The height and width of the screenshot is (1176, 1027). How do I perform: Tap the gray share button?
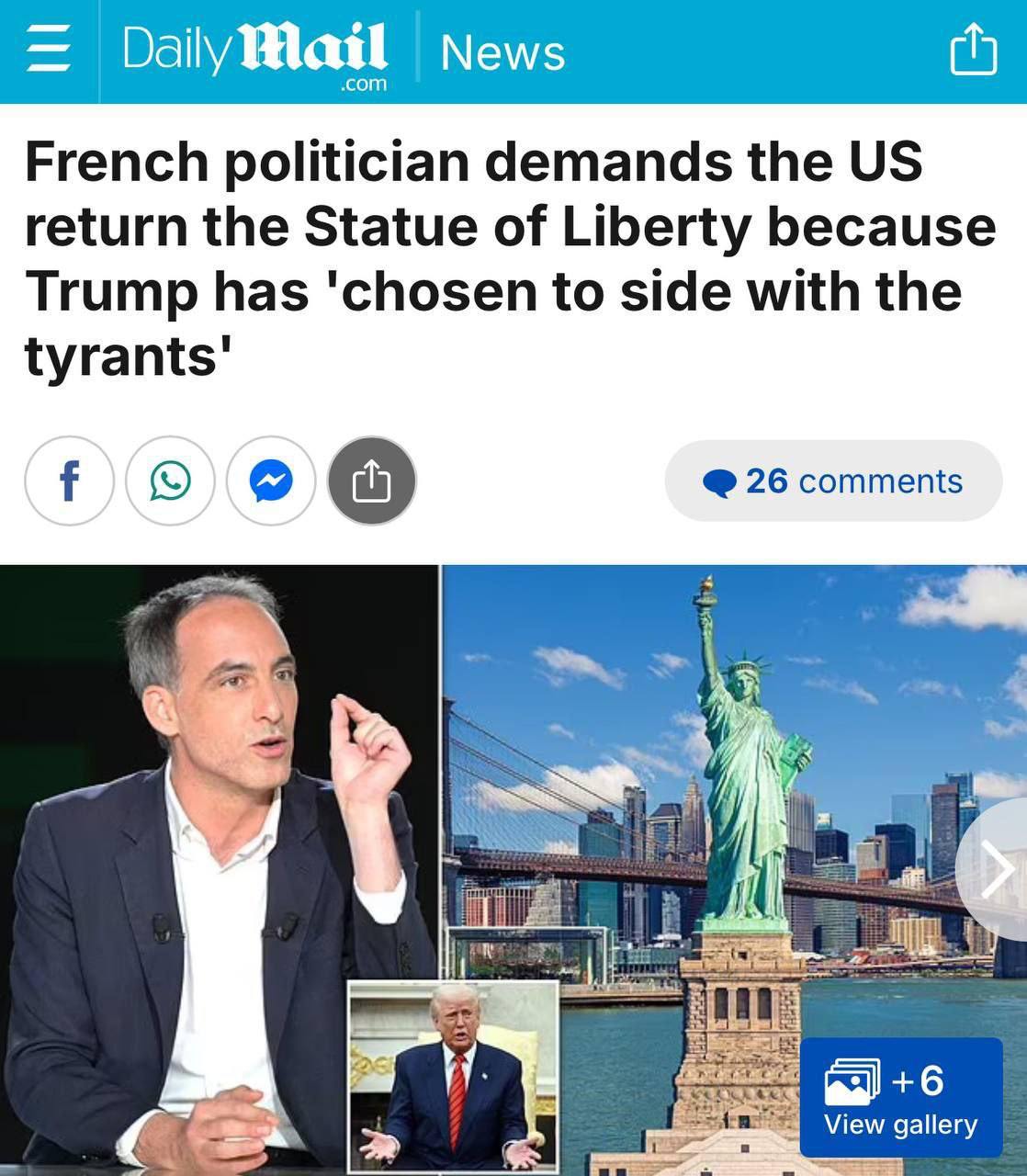click(x=372, y=481)
